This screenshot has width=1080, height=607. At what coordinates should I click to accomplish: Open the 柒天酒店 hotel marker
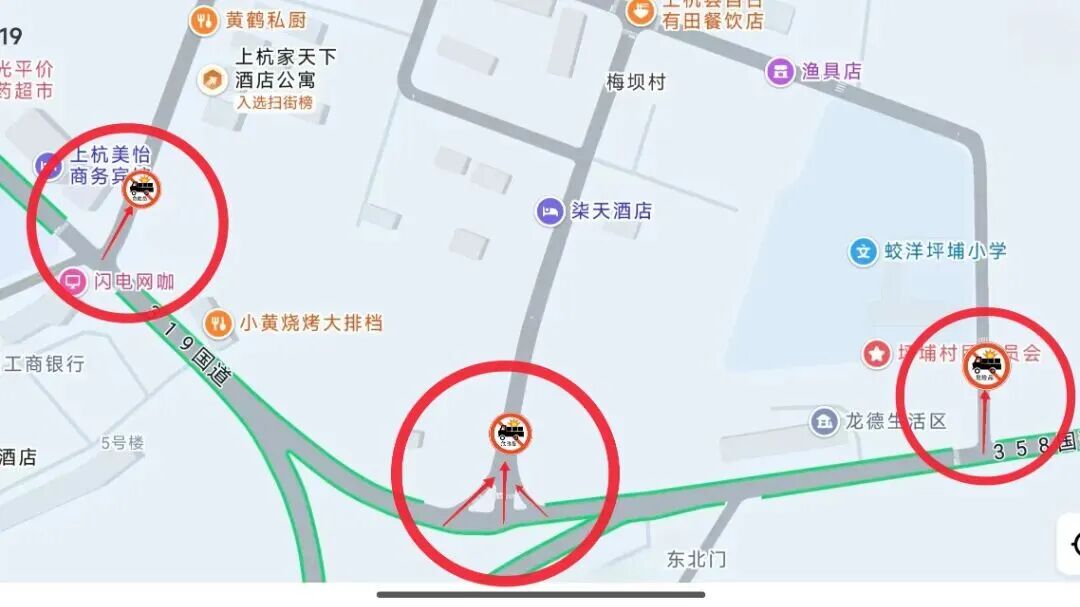point(549,211)
